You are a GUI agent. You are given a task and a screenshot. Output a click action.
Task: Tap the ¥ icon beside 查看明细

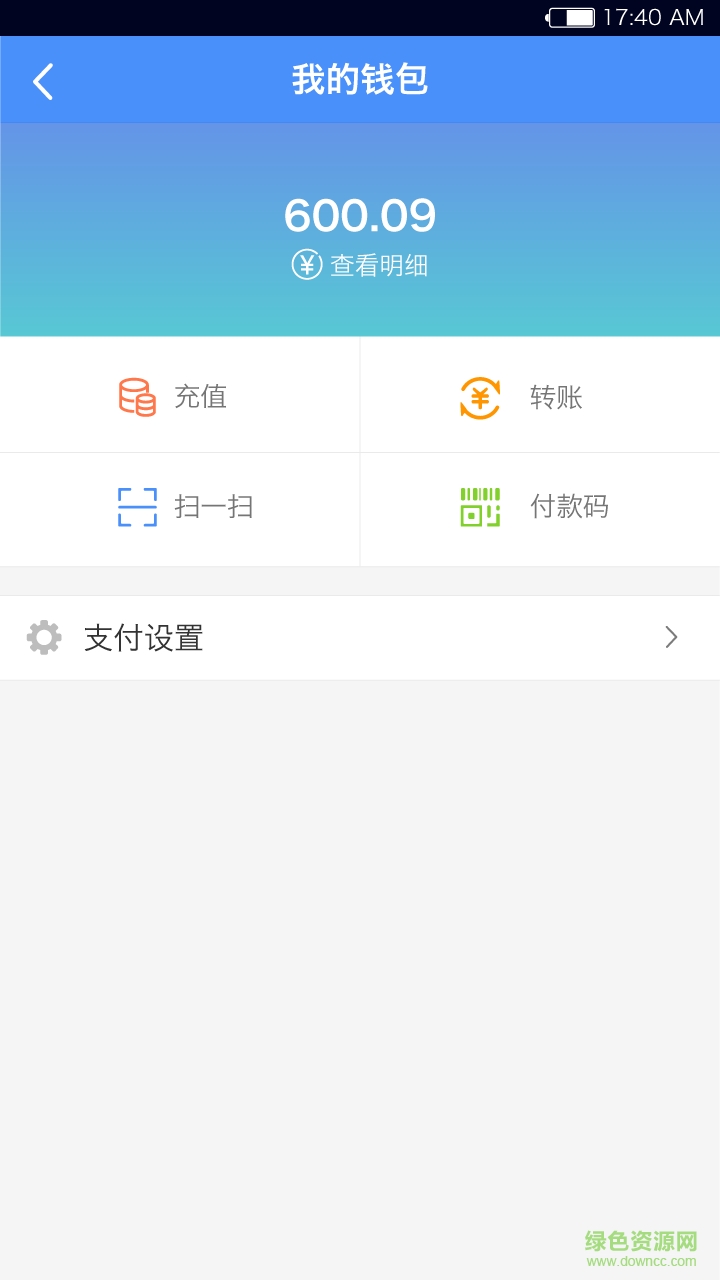[x=306, y=264]
